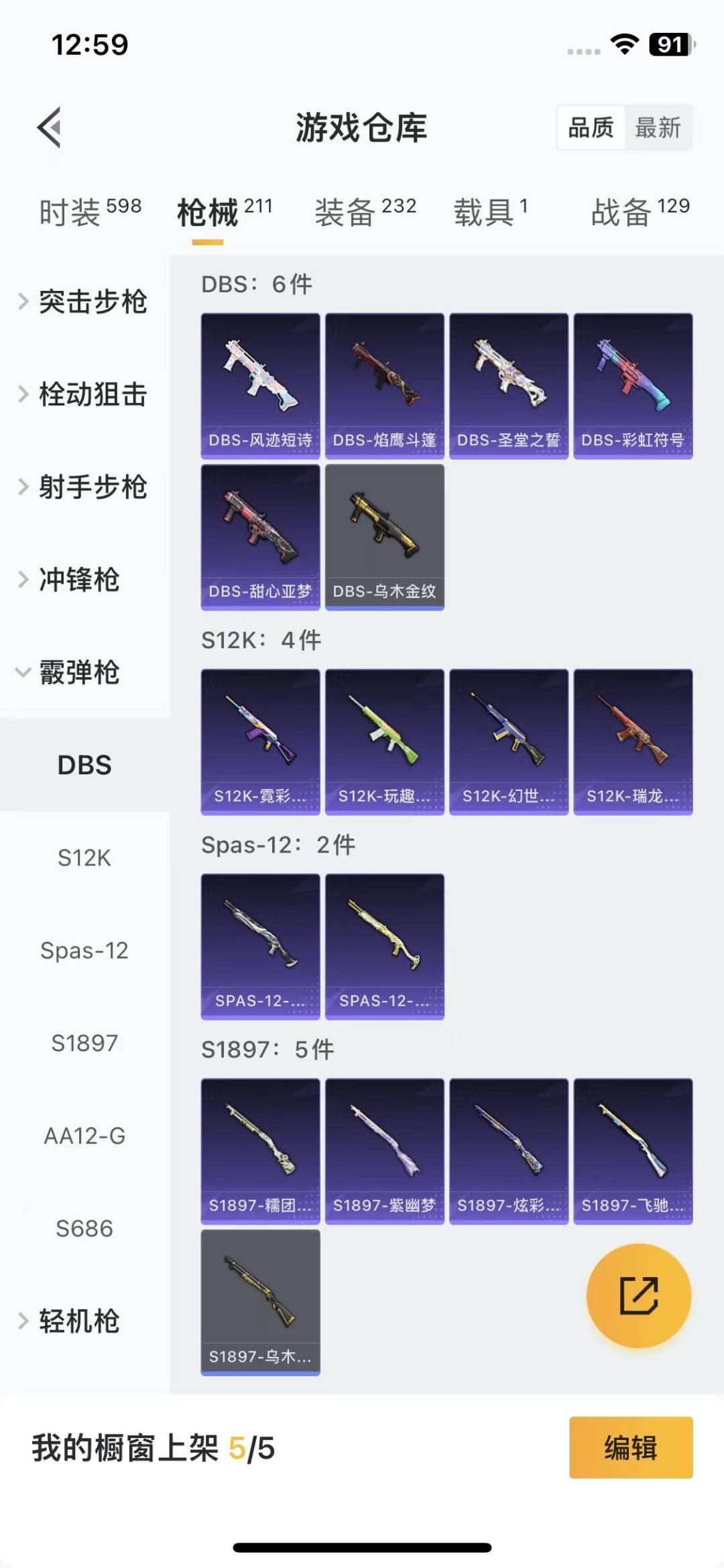
Task: Expand the 栓动狙击 category
Action: coord(84,394)
